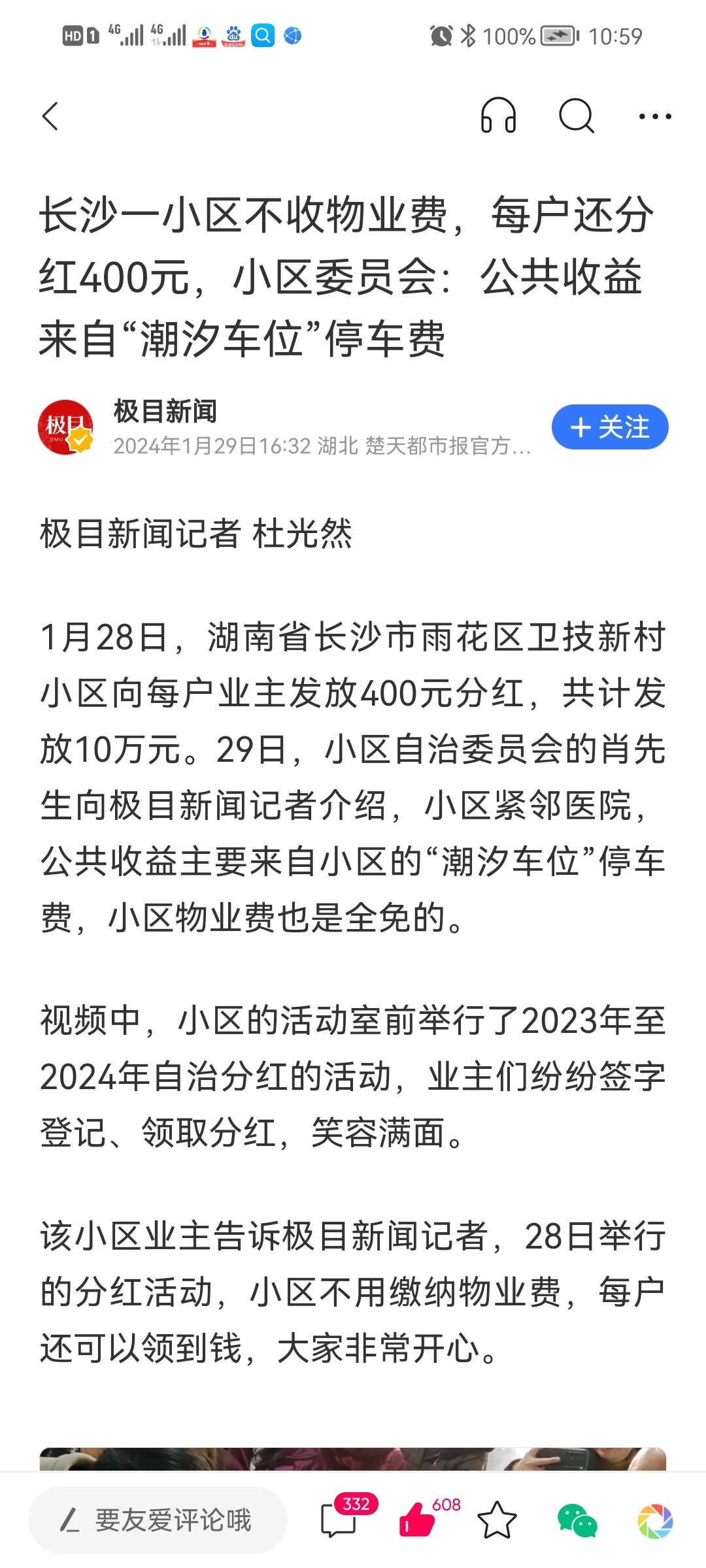706x1568 pixels.
Task: Share to Moments via colorful shutter icon
Action: (x=655, y=1520)
